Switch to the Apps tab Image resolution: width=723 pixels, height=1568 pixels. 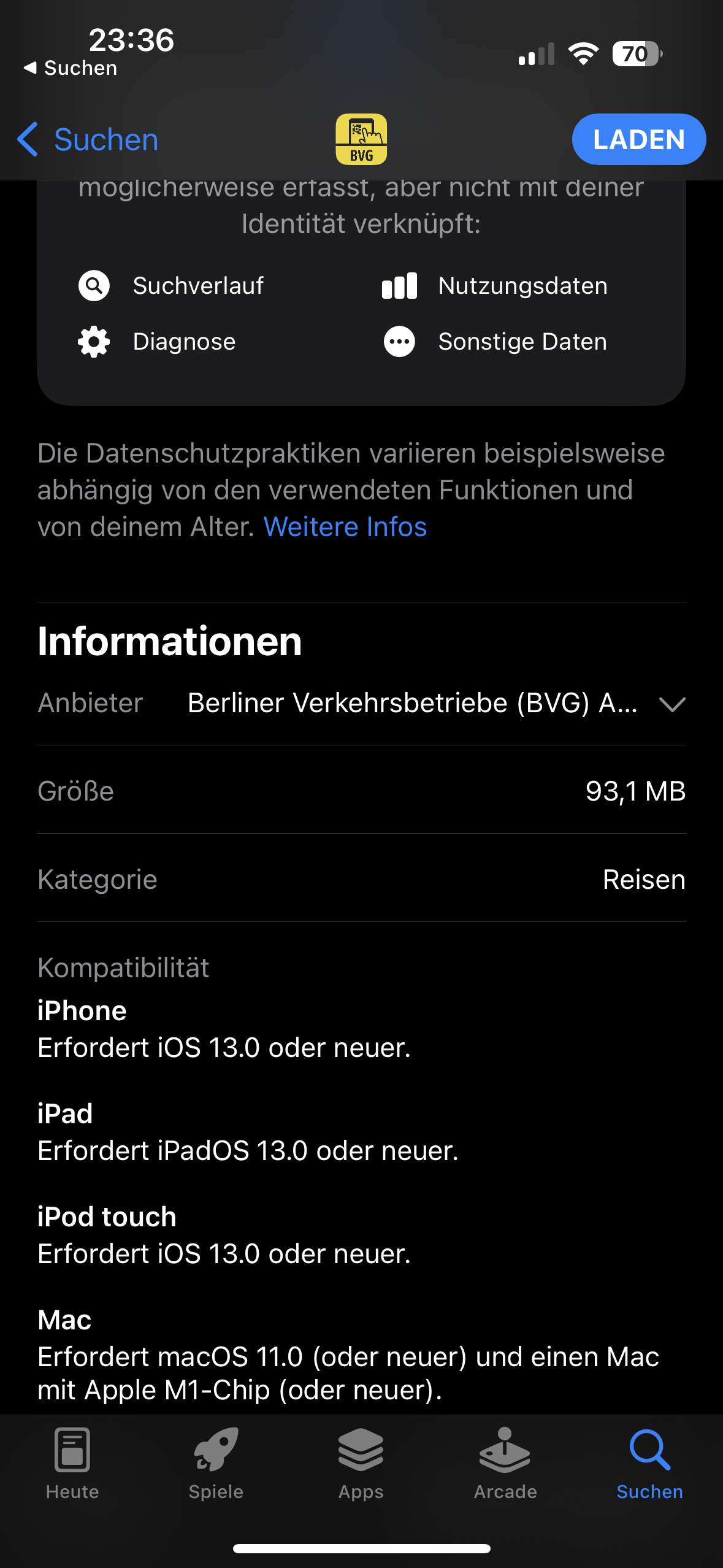tap(361, 1462)
